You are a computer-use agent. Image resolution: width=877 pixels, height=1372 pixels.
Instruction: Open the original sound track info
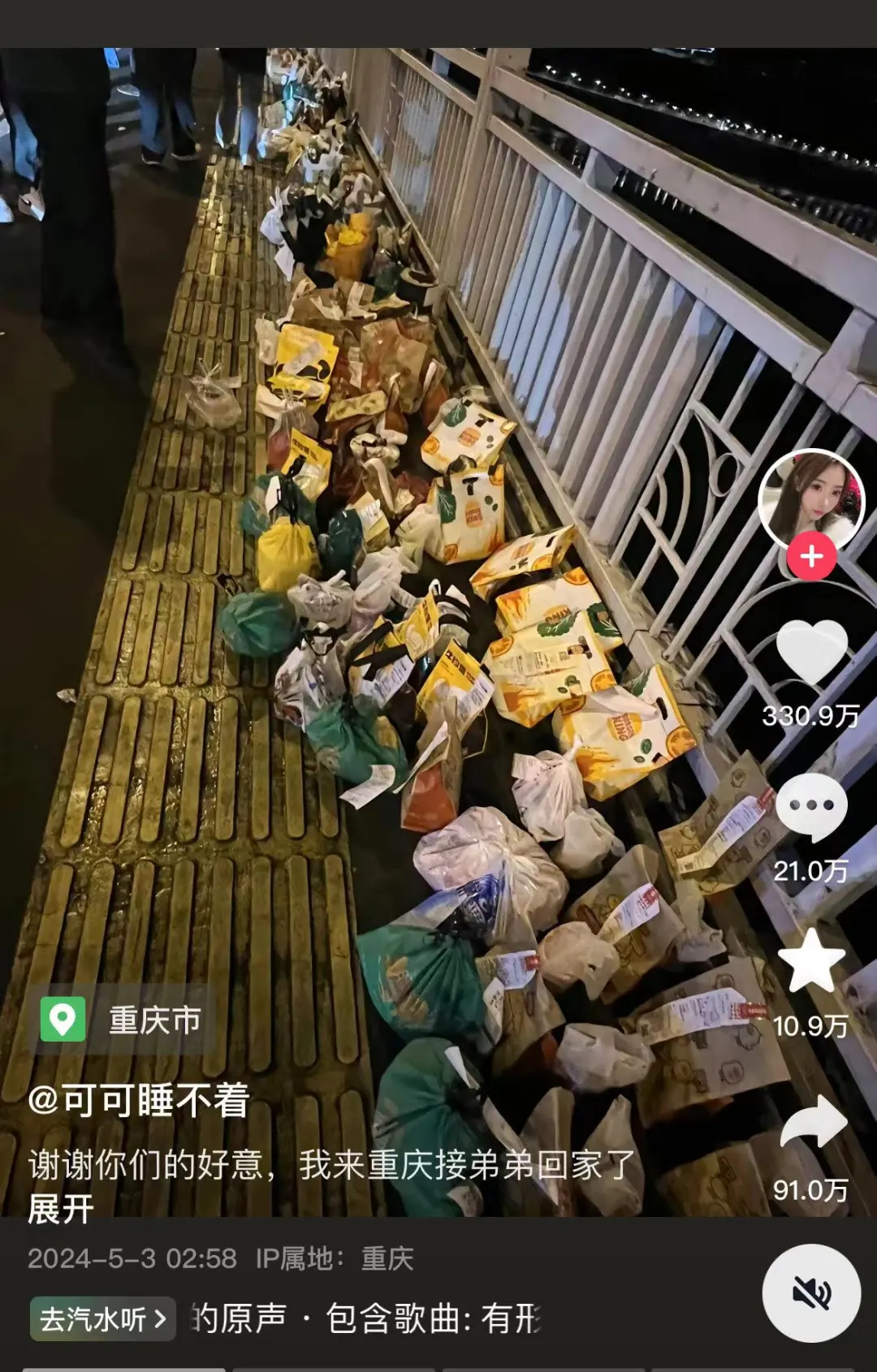[x=365, y=1318]
